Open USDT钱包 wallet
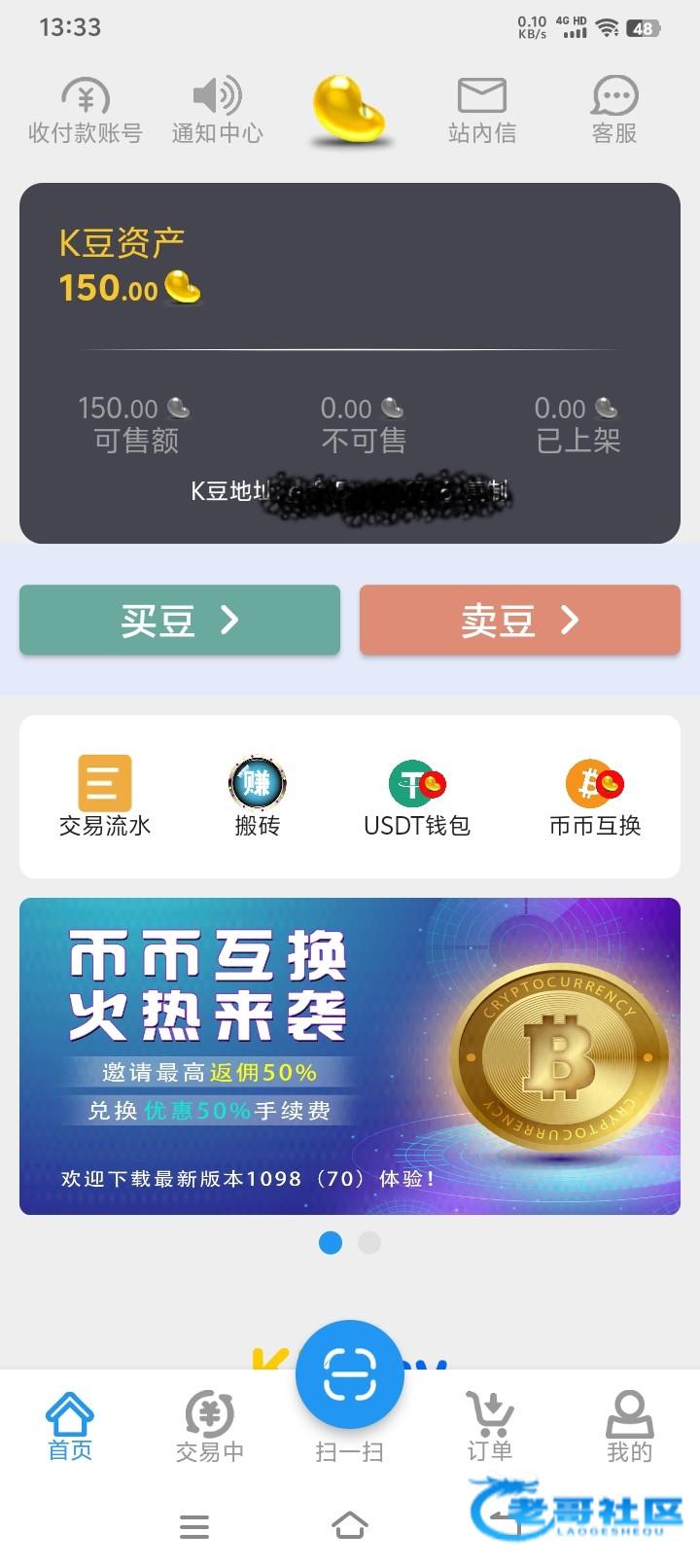 click(x=417, y=797)
